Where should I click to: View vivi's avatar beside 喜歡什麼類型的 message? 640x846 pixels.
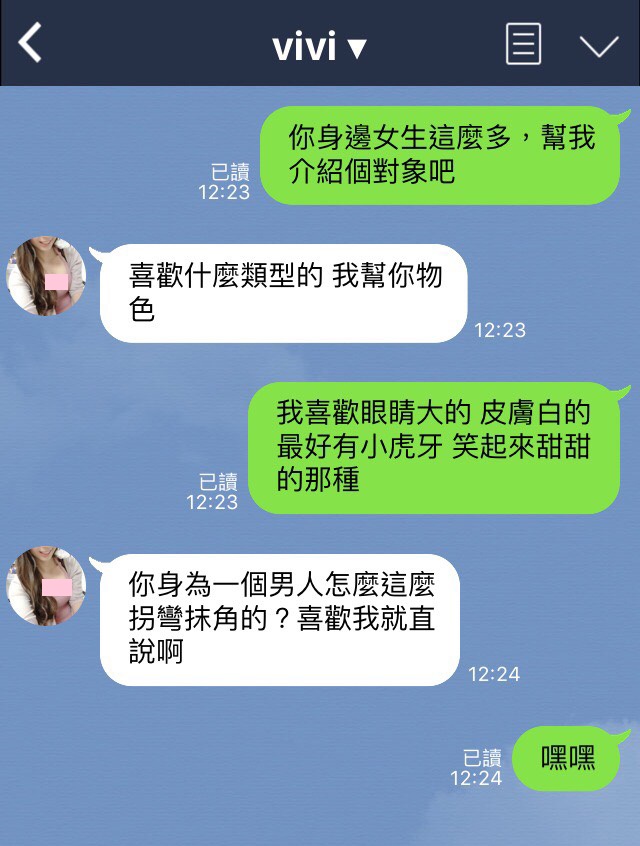[x=47, y=276]
